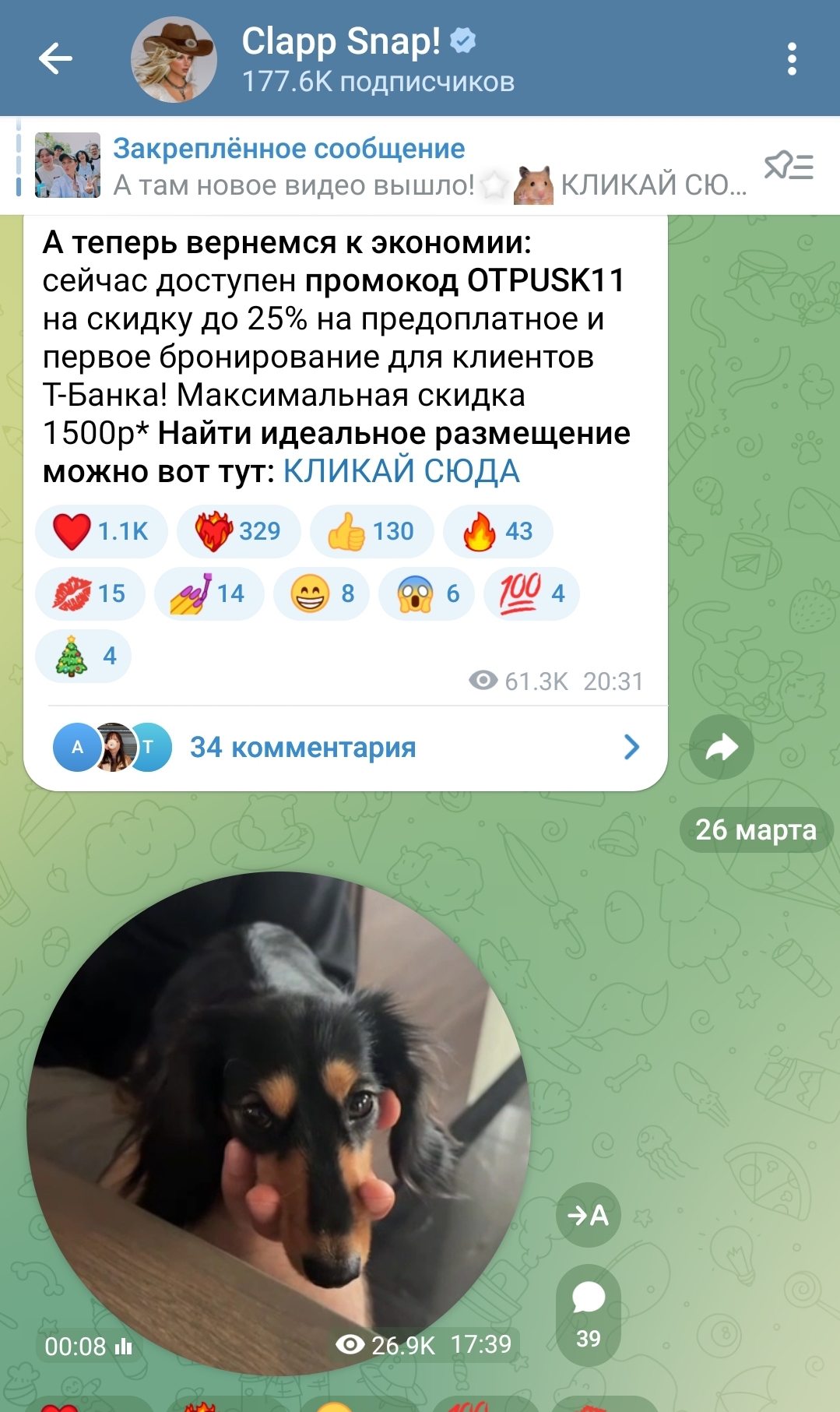Play the round dog video message
Screen dimensions: 840x1412
279,1124
